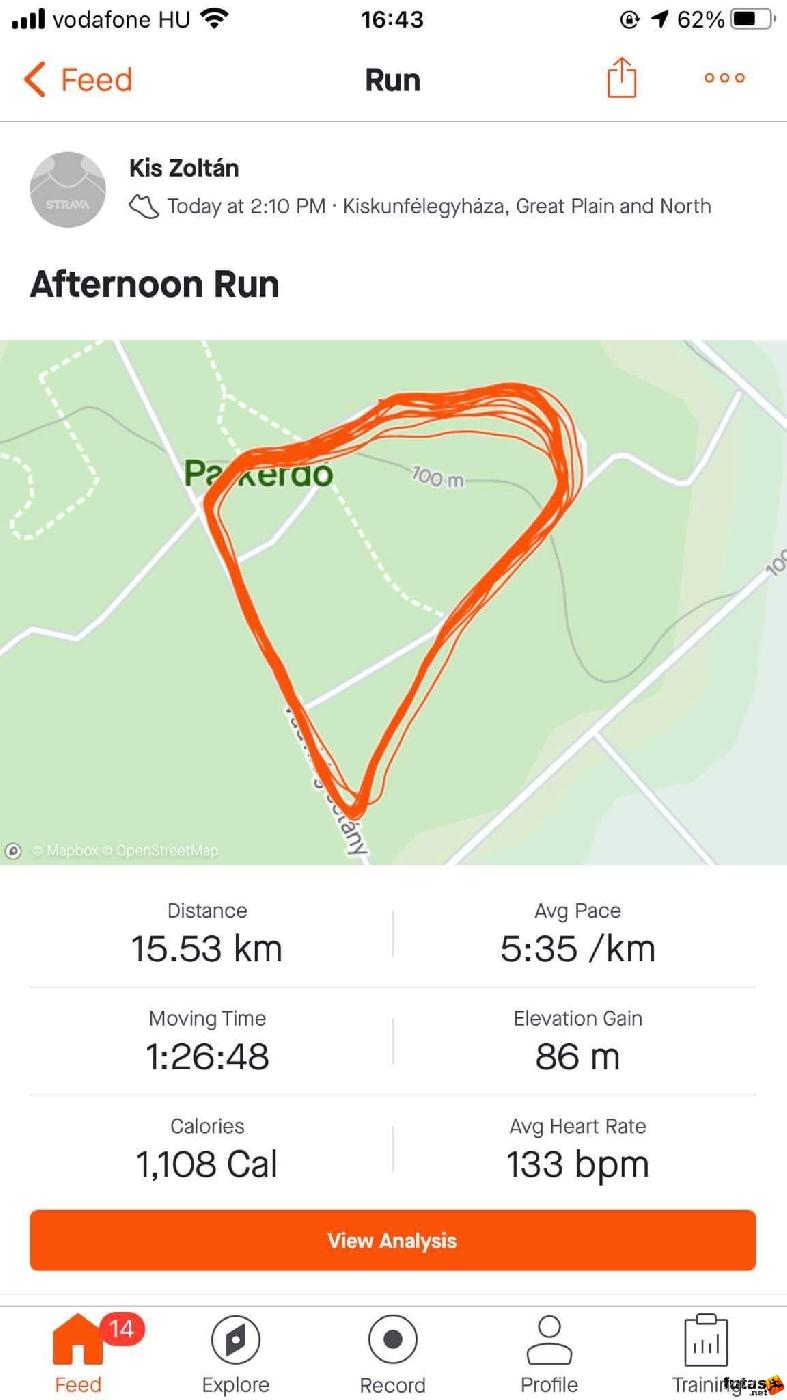Go back to Feed
787x1400 pixels.
click(x=78, y=80)
